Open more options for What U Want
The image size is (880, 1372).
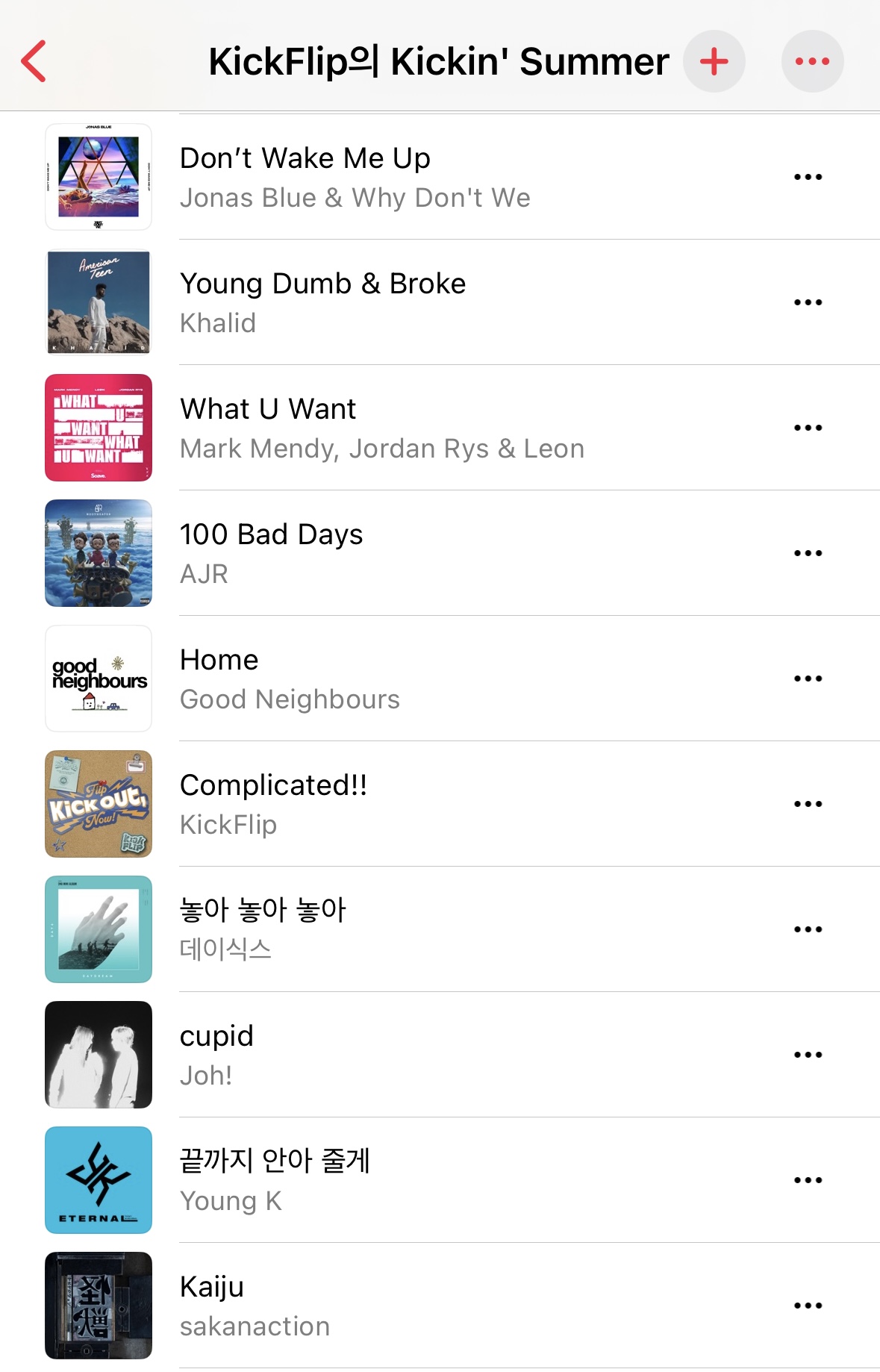808,428
